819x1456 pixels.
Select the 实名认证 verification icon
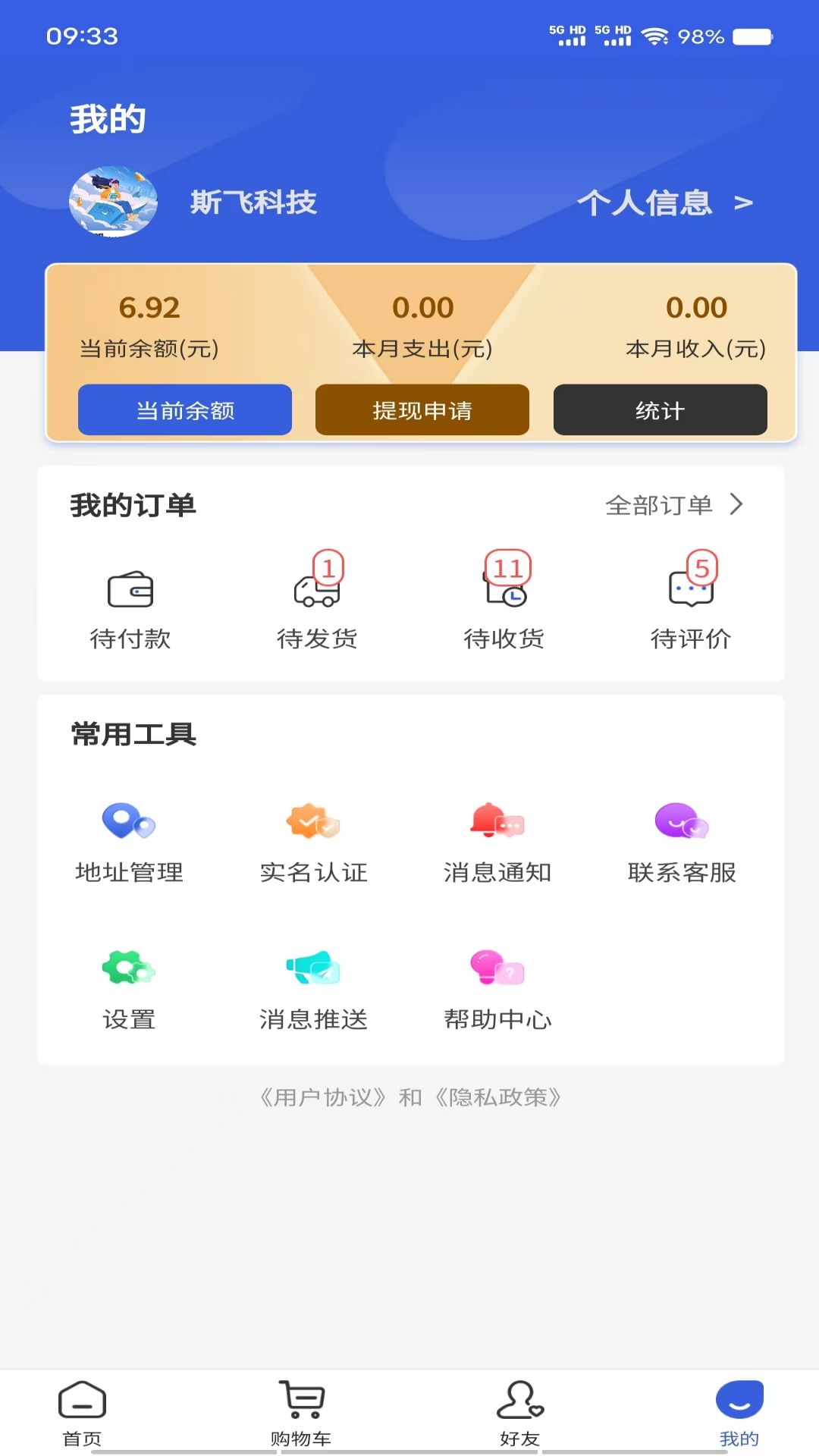[313, 823]
